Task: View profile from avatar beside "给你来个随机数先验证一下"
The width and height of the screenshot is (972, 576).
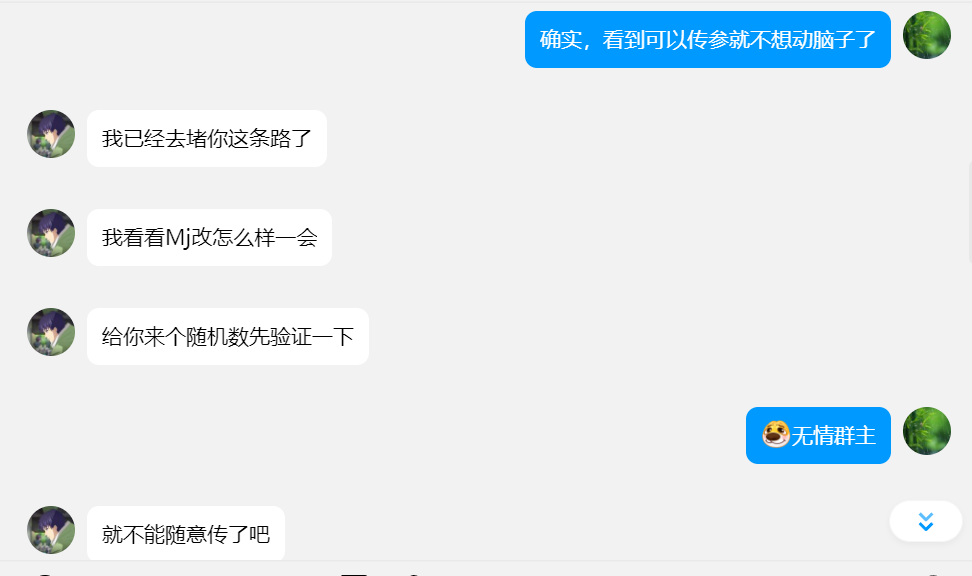Action: 51,333
